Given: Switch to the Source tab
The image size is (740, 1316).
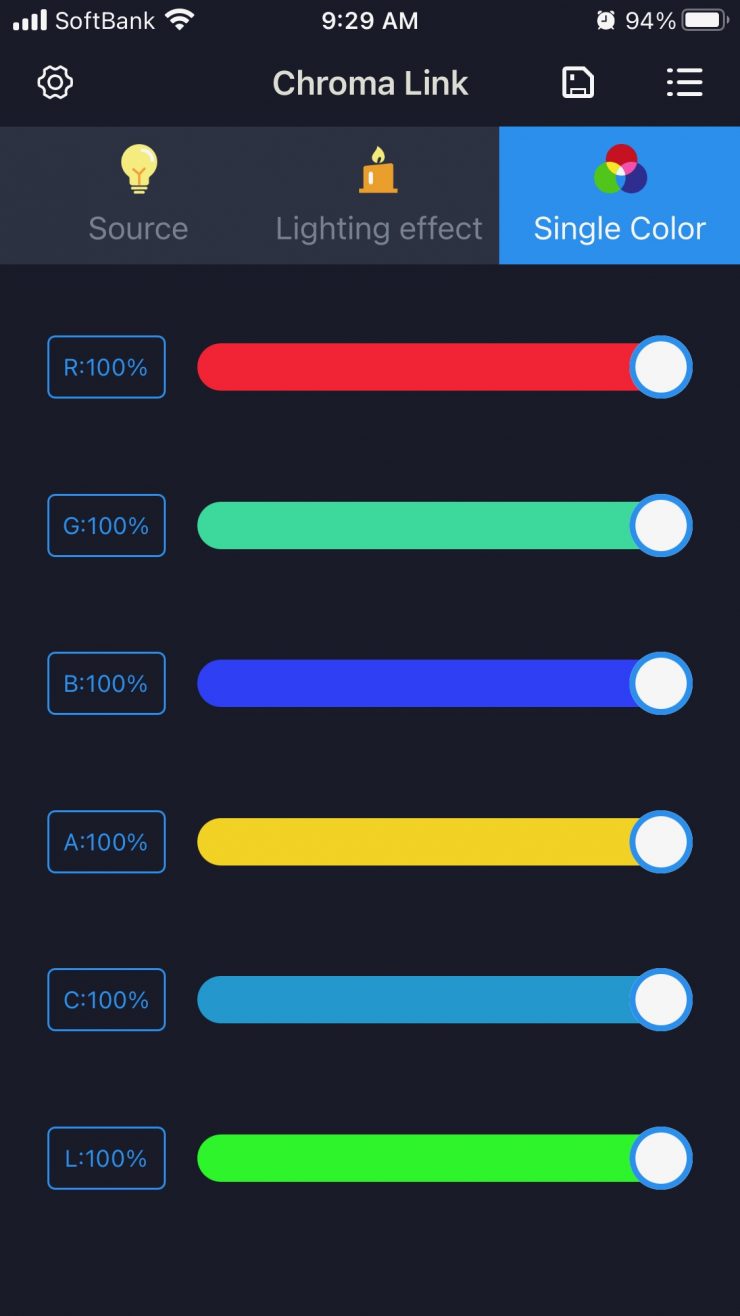Looking at the screenshot, I should coord(138,196).
